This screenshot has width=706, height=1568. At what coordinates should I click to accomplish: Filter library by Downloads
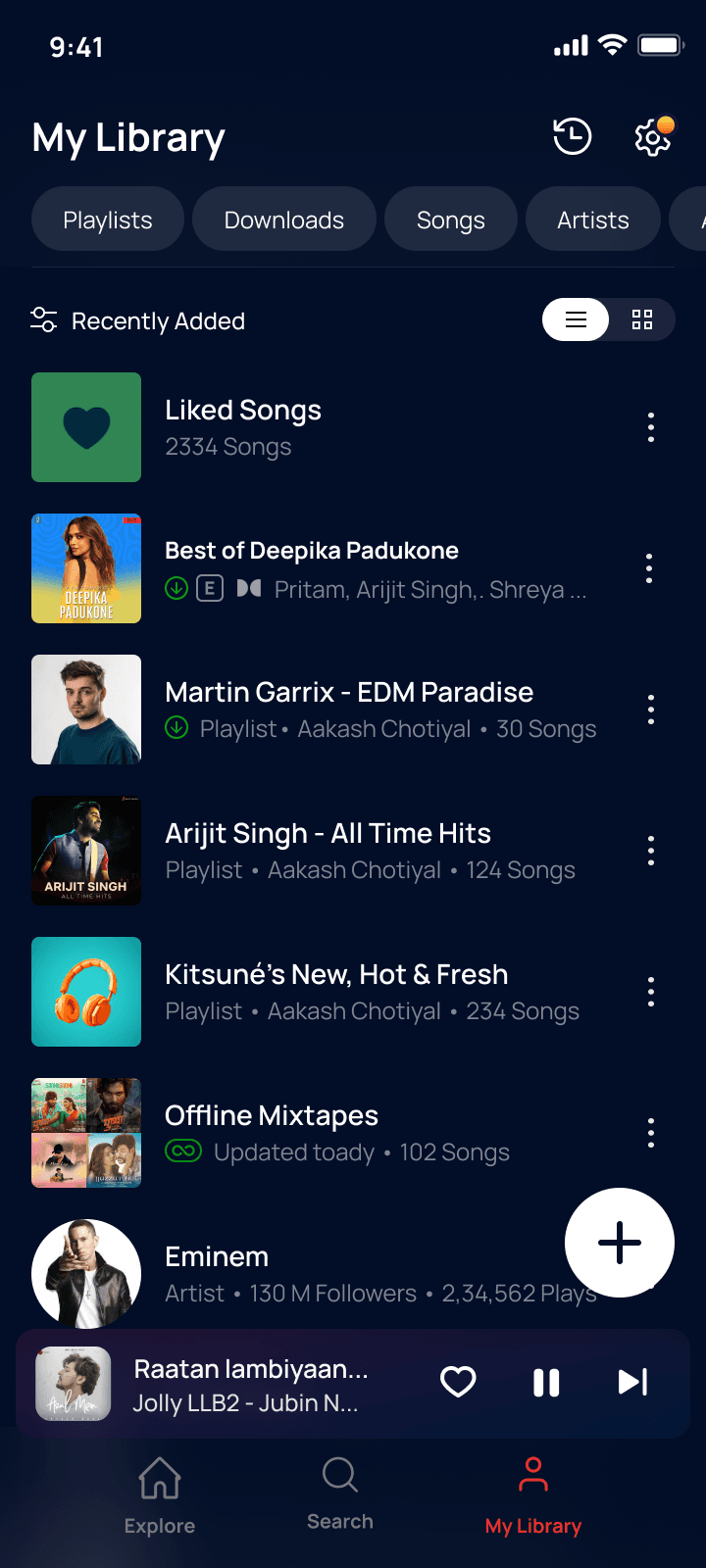284,220
